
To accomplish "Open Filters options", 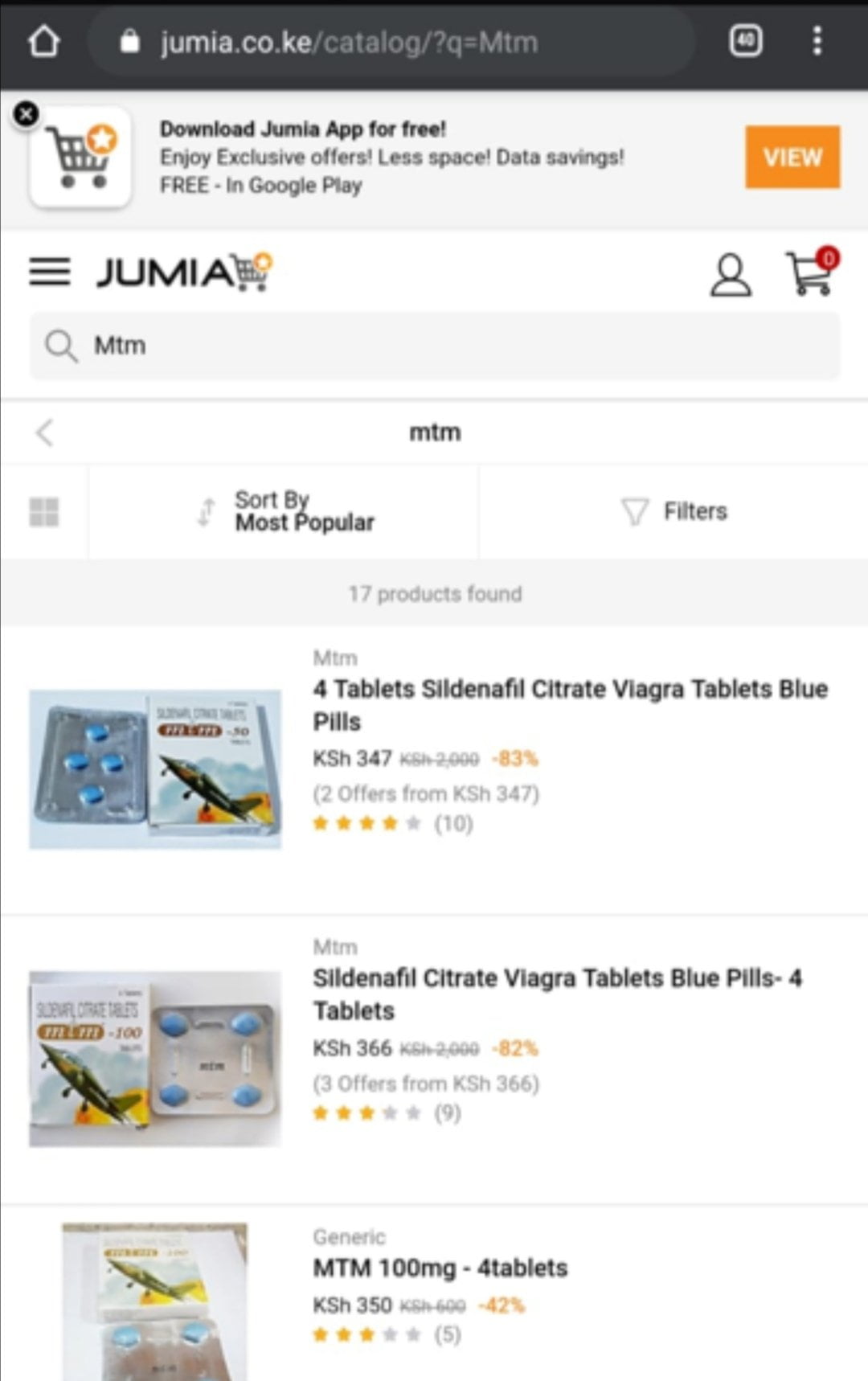I will [x=674, y=511].
